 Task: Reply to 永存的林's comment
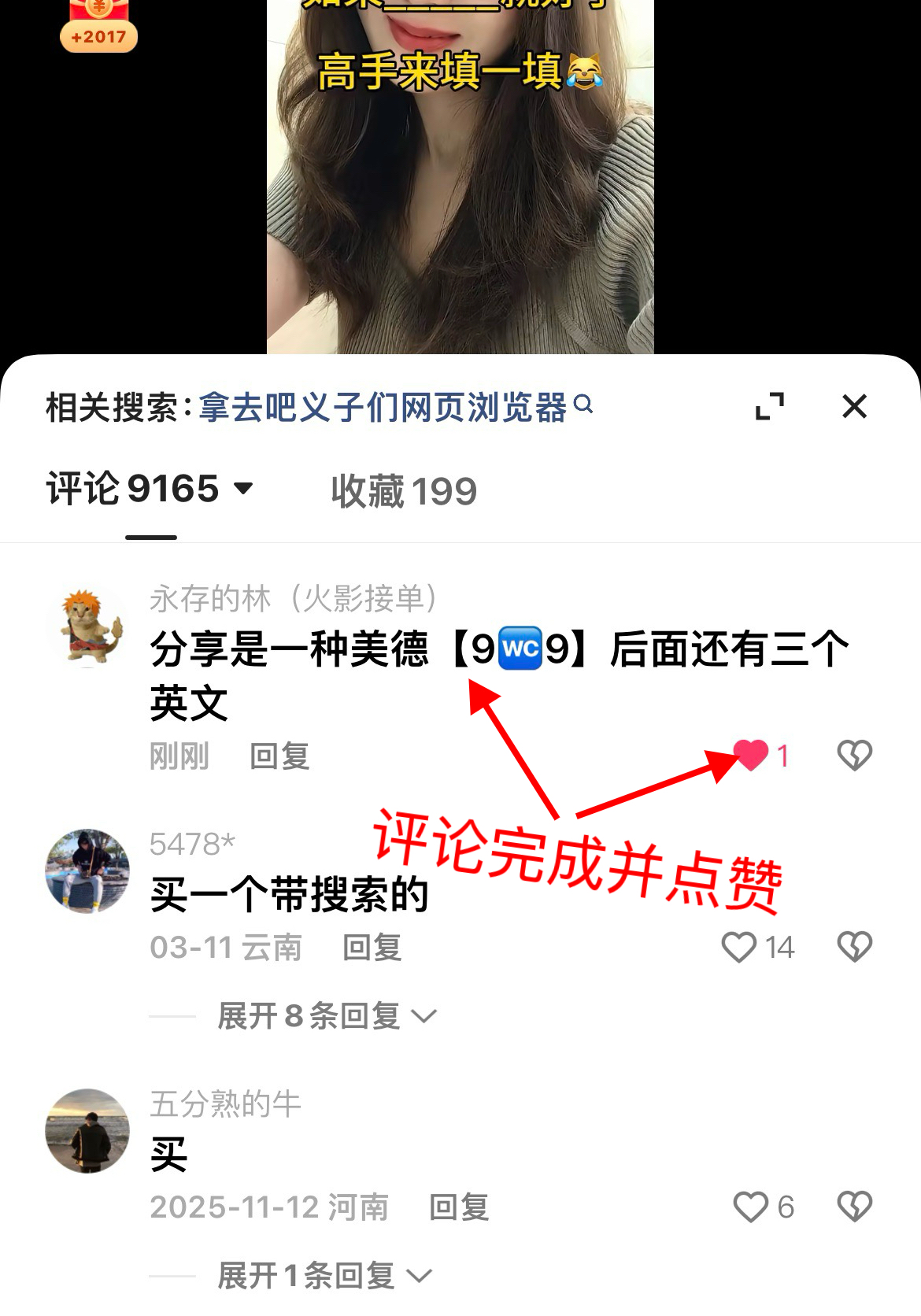coord(279,756)
